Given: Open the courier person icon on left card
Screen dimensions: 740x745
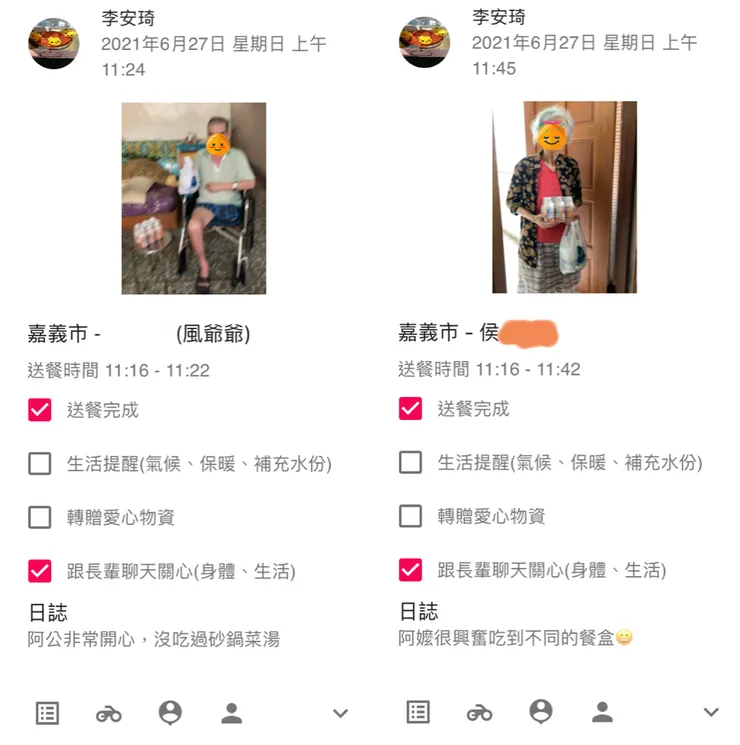Looking at the screenshot, I should point(170,713).
